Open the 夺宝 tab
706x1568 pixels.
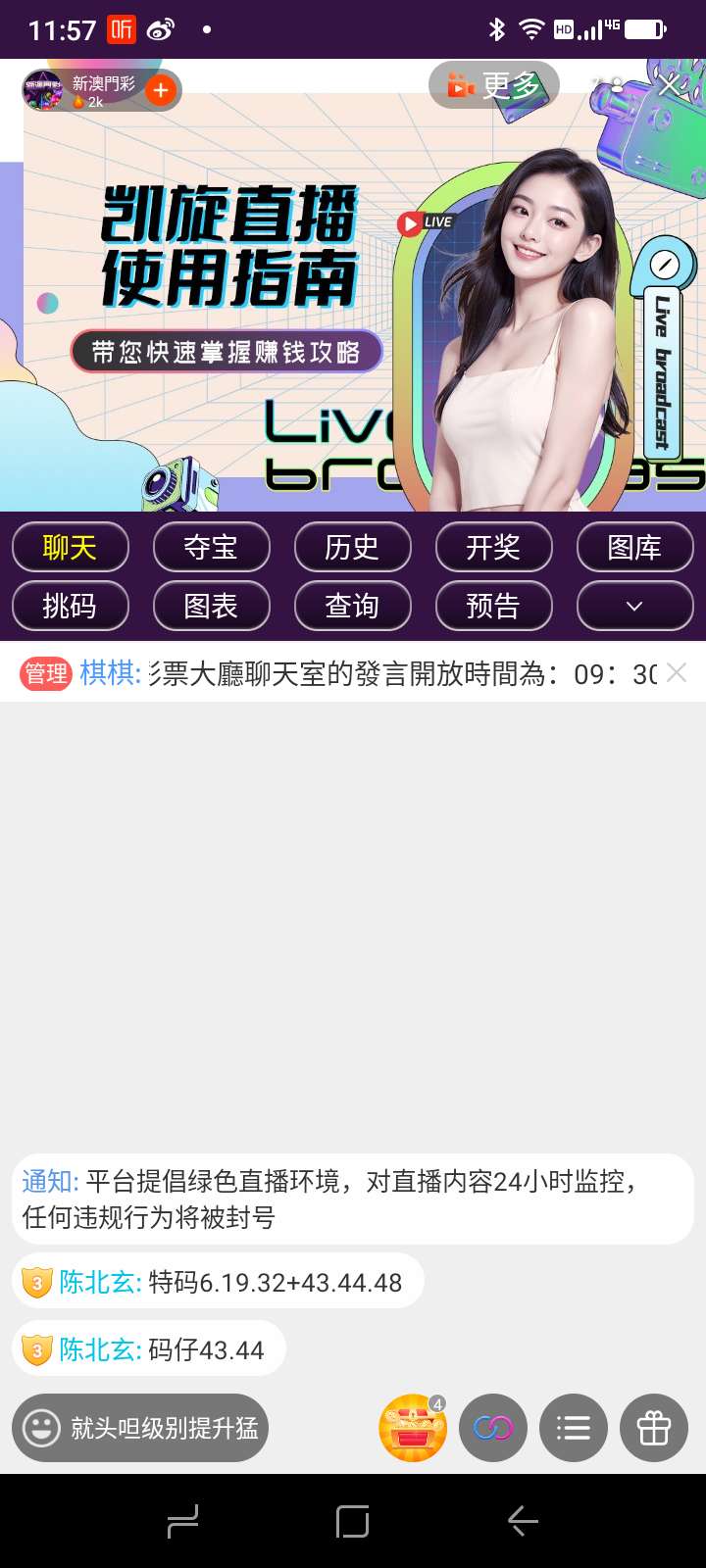(212, 547)
